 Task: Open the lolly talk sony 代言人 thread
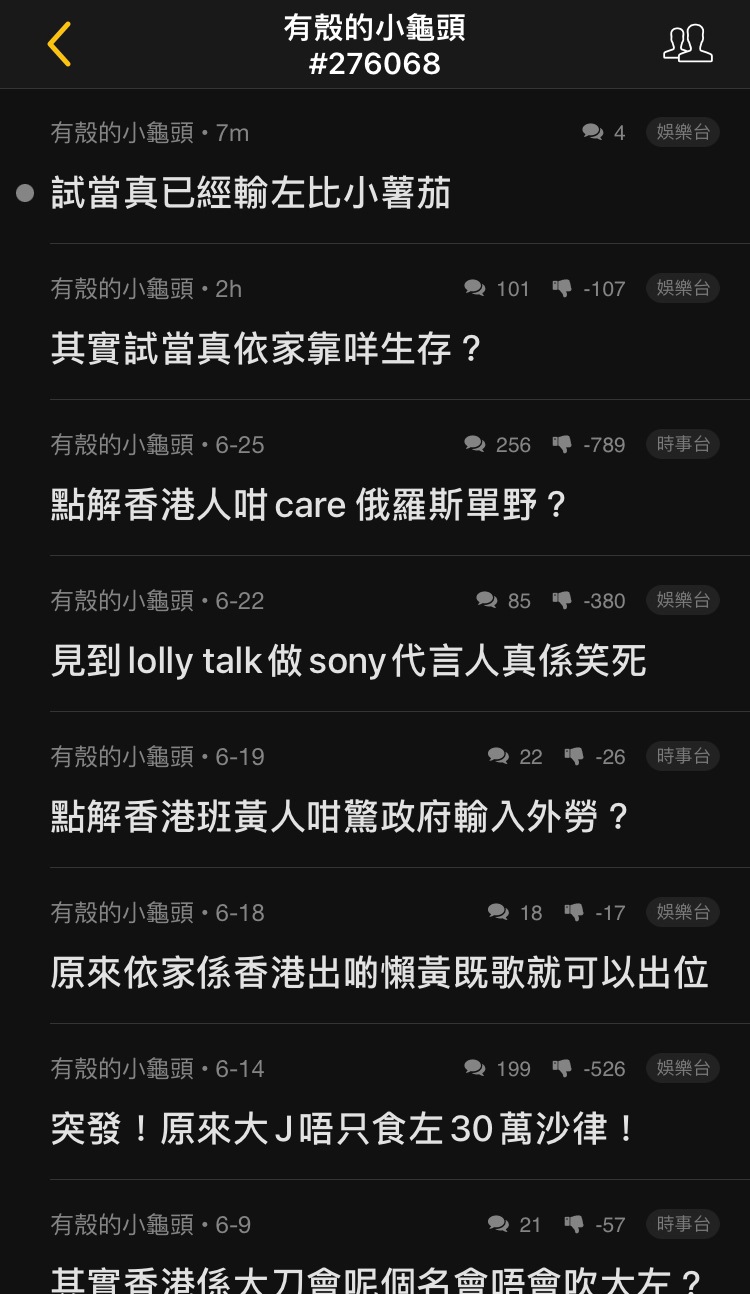point(349,660)
